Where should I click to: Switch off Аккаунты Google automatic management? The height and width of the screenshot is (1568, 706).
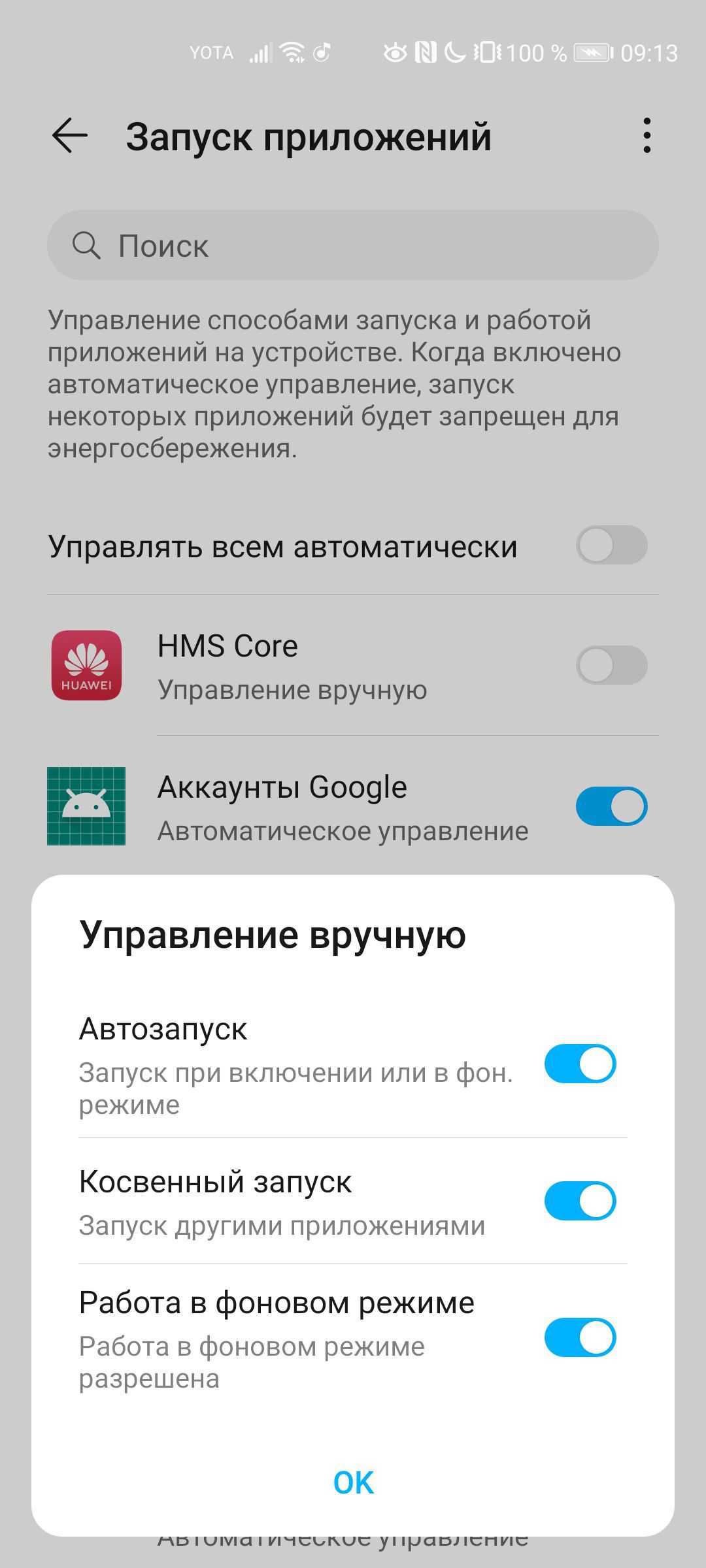pos(611,806)
